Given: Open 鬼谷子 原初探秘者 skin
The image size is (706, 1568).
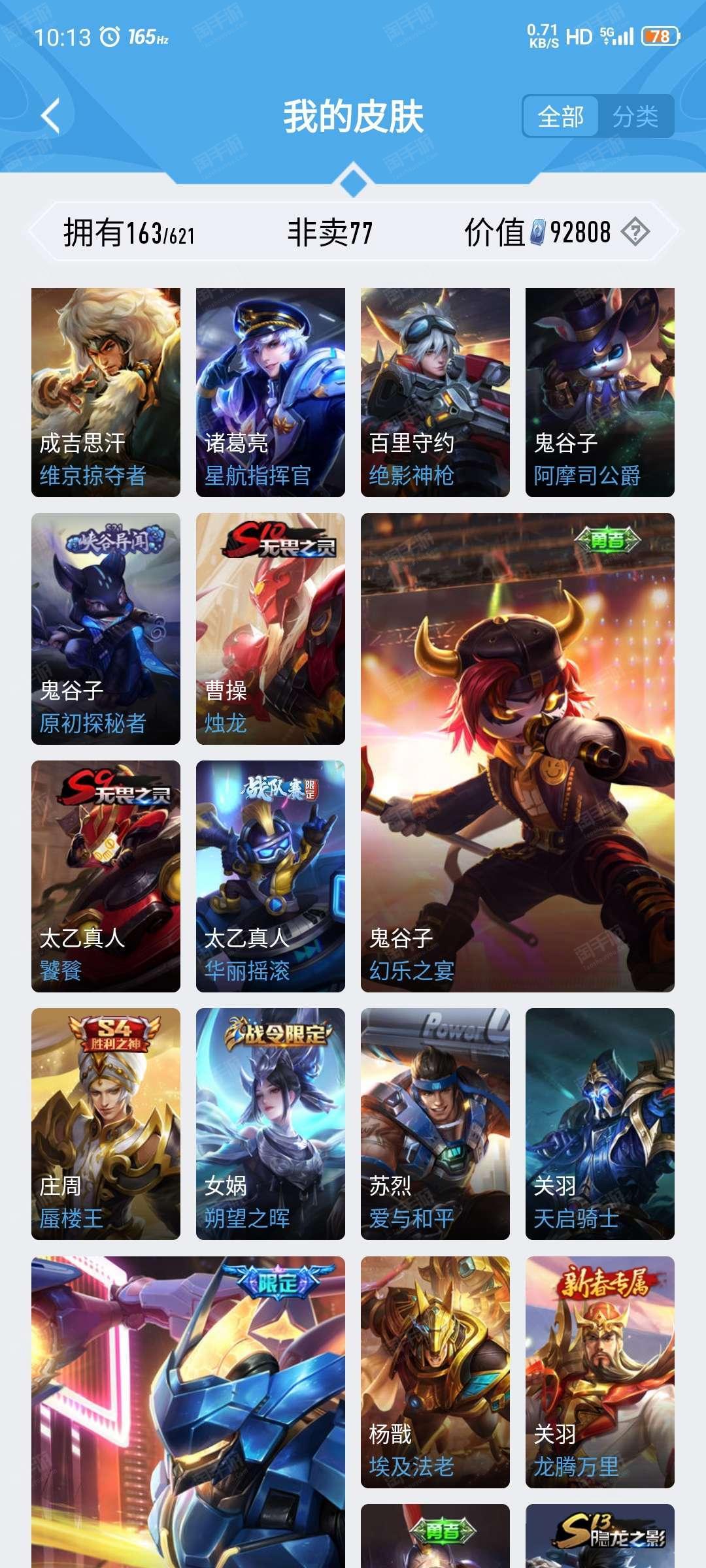Looking at the screenshot, I should (106, 629).
